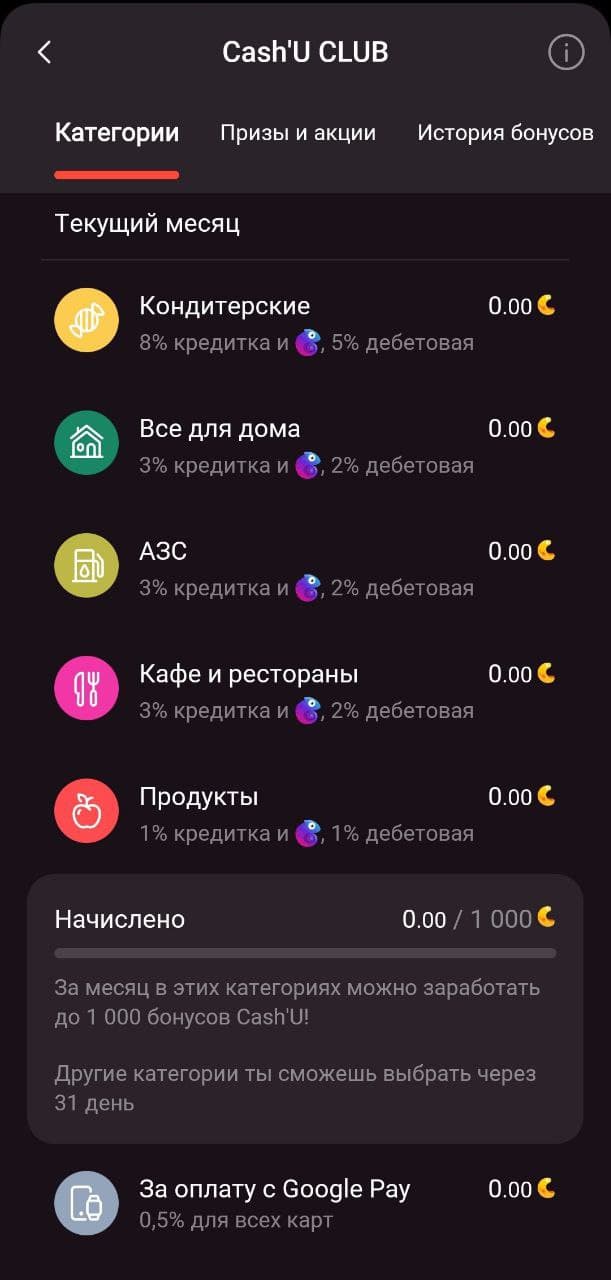Switch to the Призы и акции tab

(298, 133)
